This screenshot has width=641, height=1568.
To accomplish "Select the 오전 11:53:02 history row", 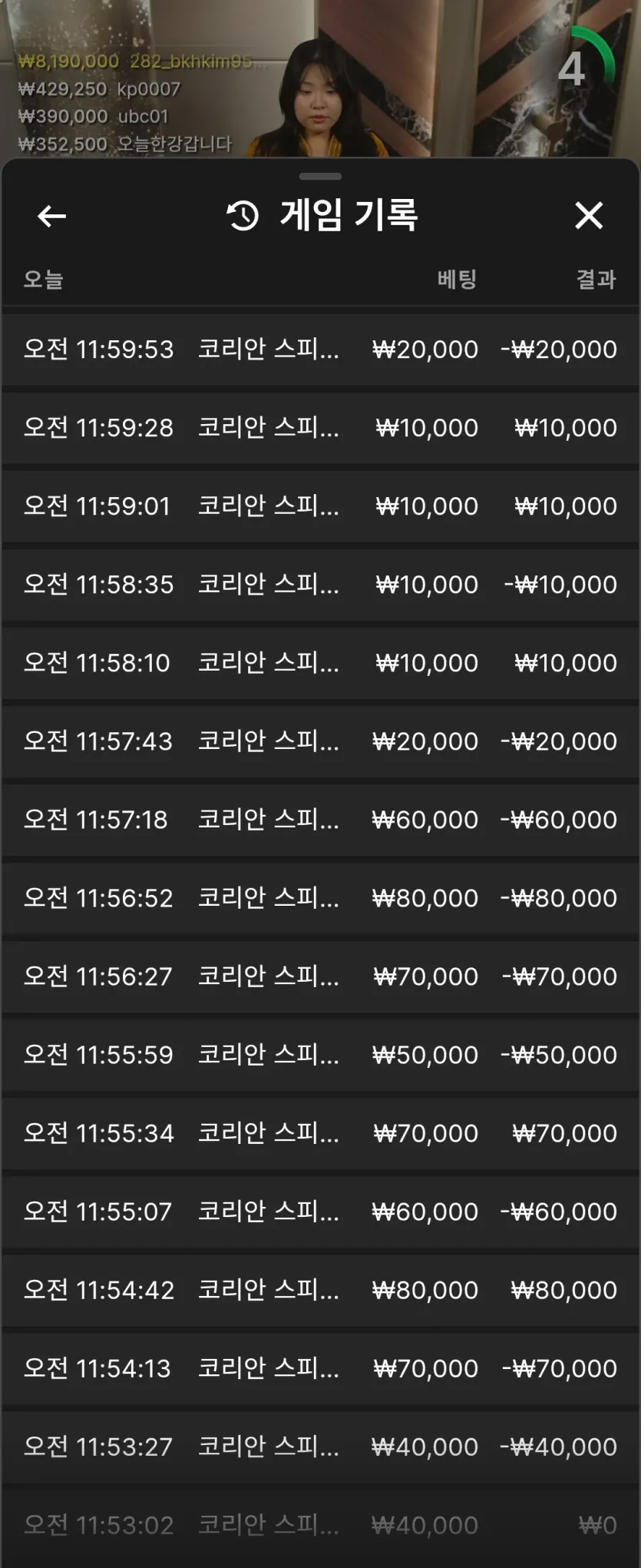I will [320, 1525].
